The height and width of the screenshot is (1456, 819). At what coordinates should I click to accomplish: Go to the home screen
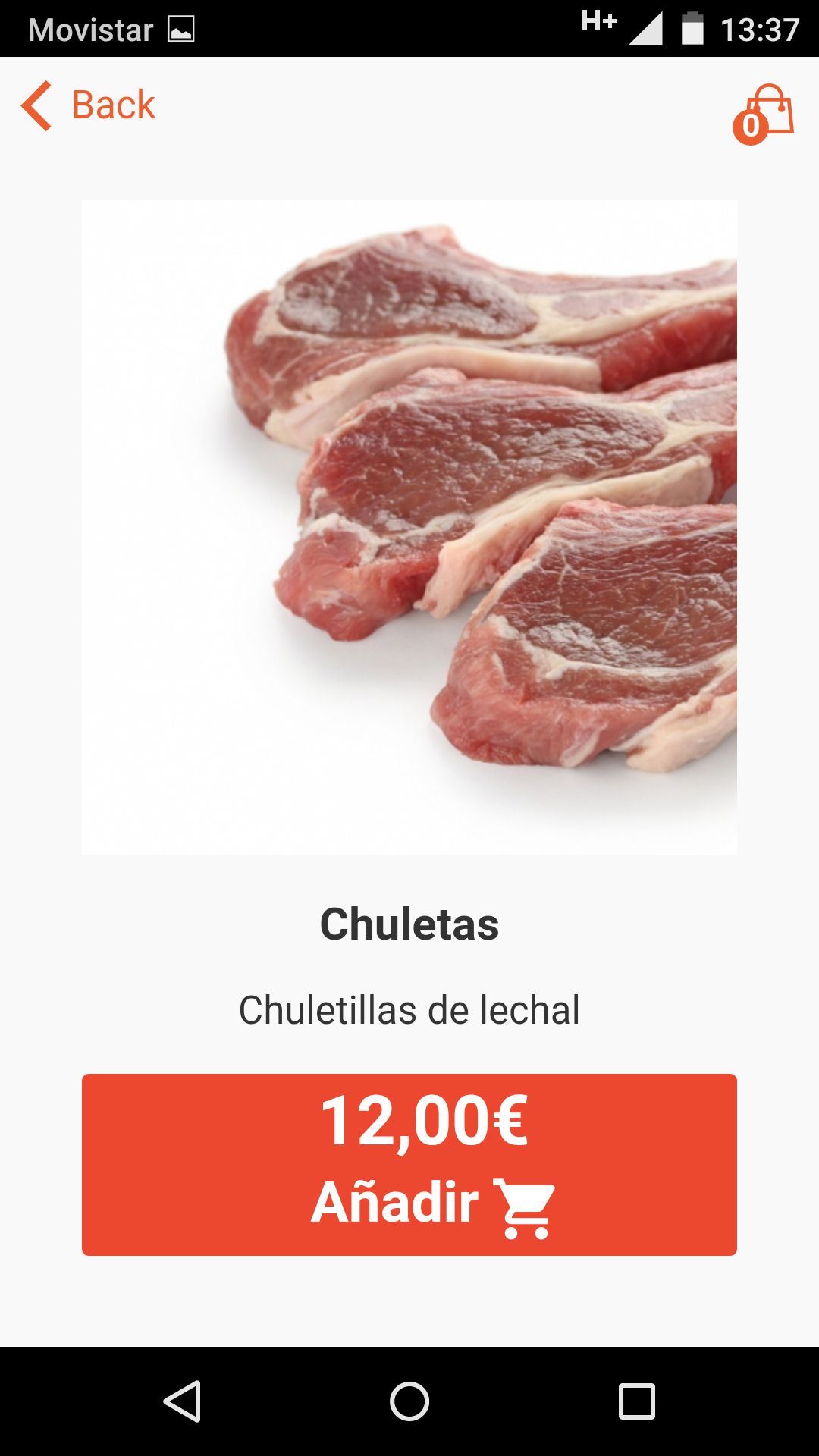click(x=409, y=1401)
